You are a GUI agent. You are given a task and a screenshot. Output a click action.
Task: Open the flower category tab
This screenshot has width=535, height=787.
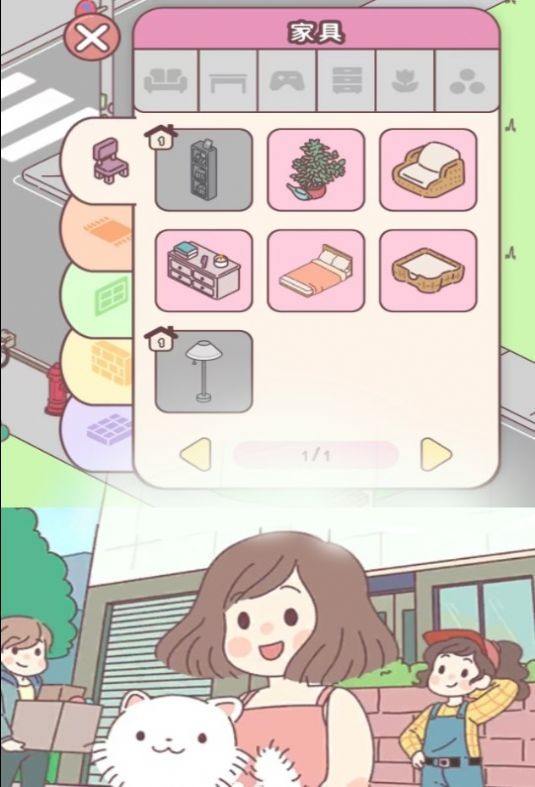point(405,80)
